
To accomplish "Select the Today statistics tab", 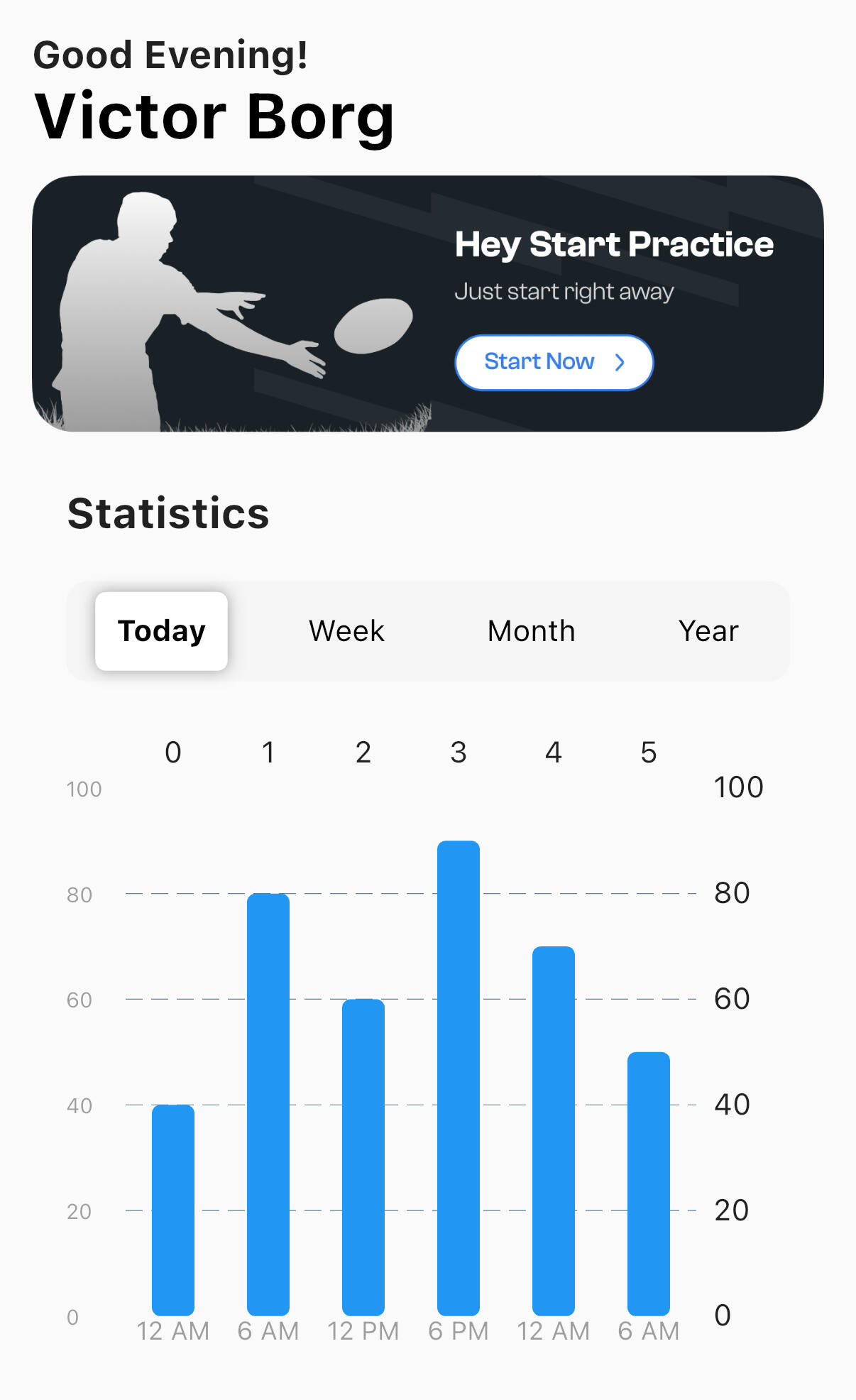I will [161, 631].
